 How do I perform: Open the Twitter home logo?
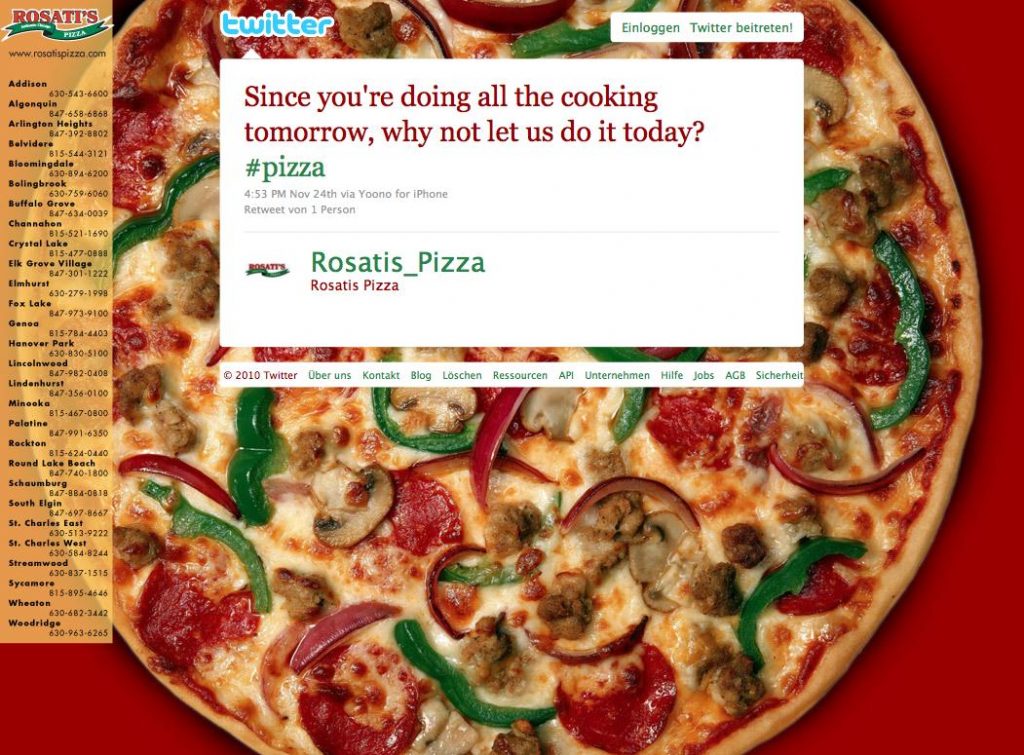[276, 24]
